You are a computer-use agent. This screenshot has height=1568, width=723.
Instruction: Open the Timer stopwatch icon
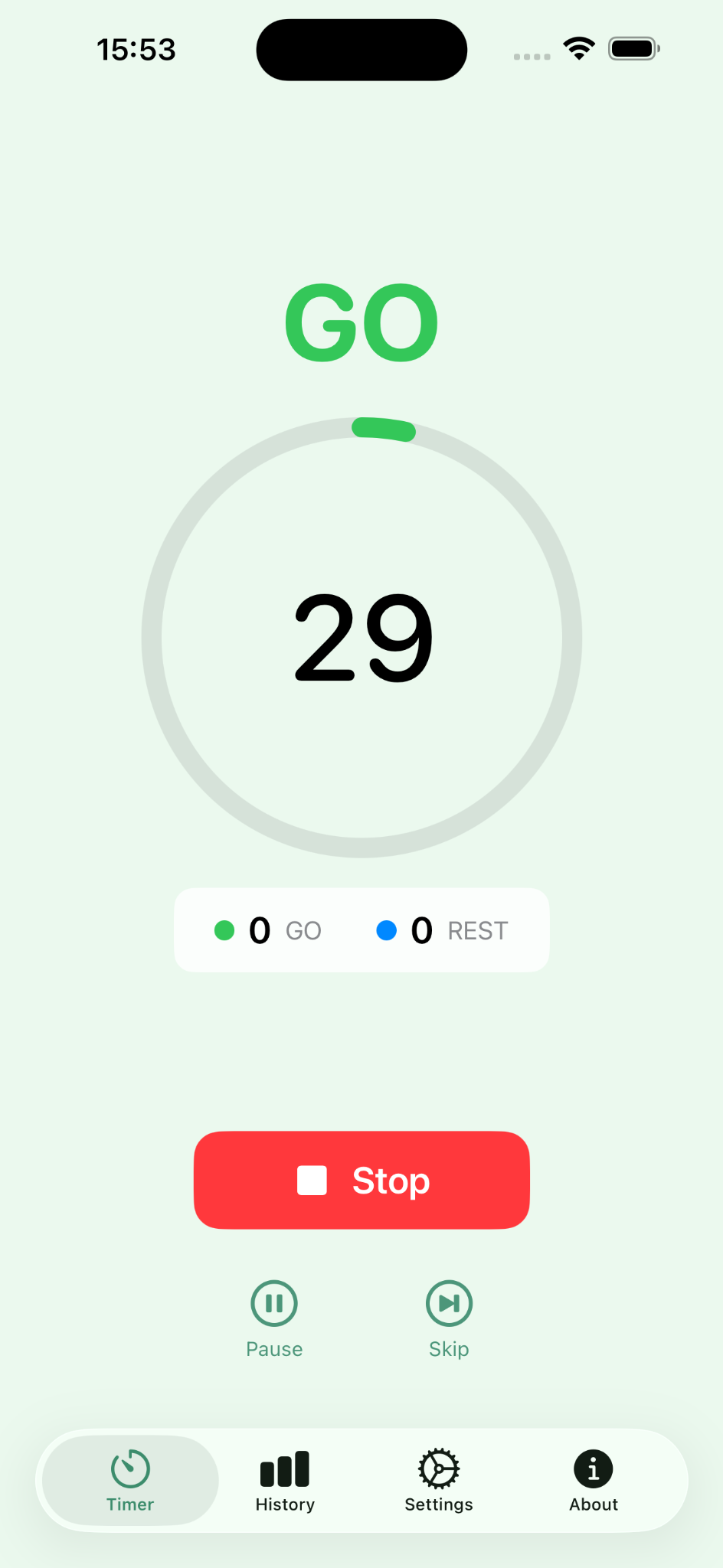[129, 1468]
